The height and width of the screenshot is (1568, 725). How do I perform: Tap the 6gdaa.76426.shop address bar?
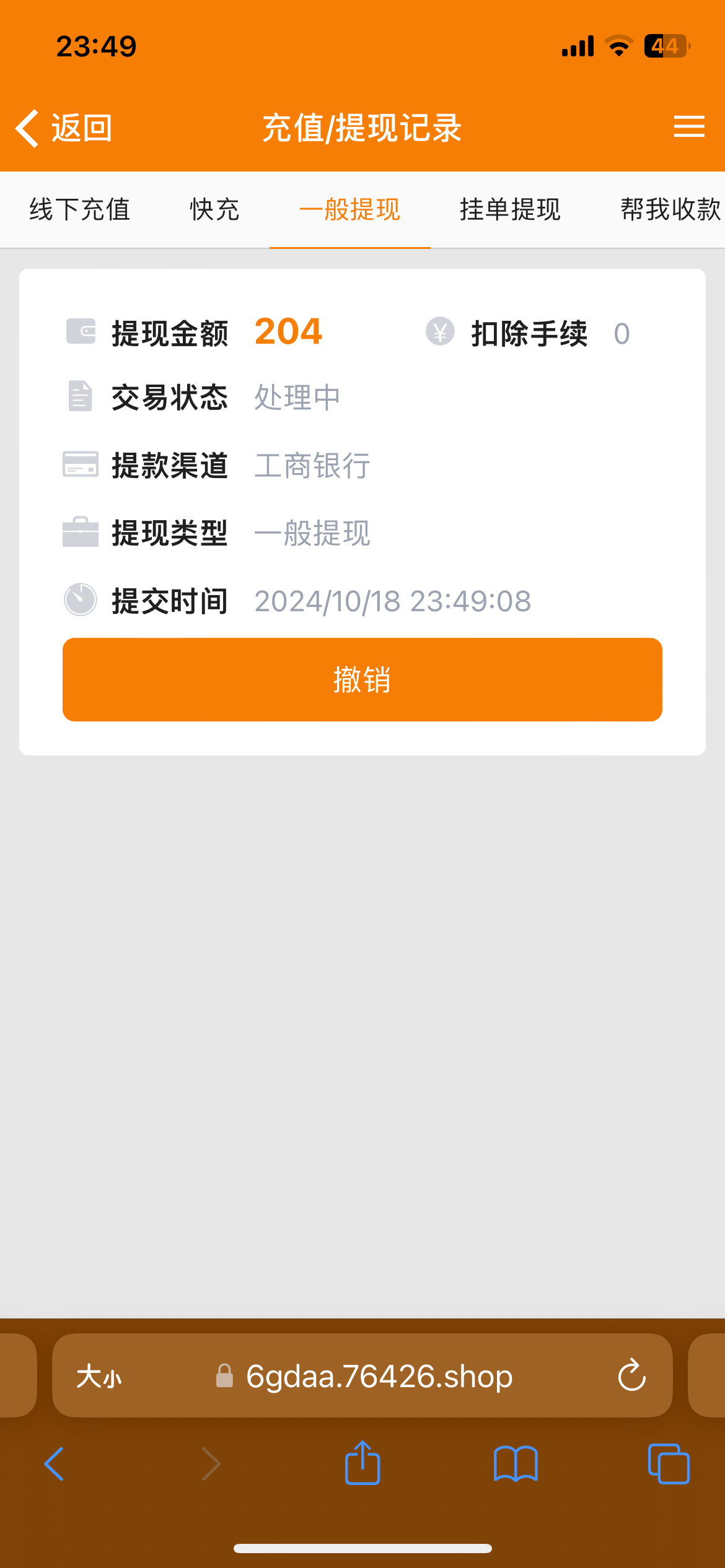pos(378,1377)
